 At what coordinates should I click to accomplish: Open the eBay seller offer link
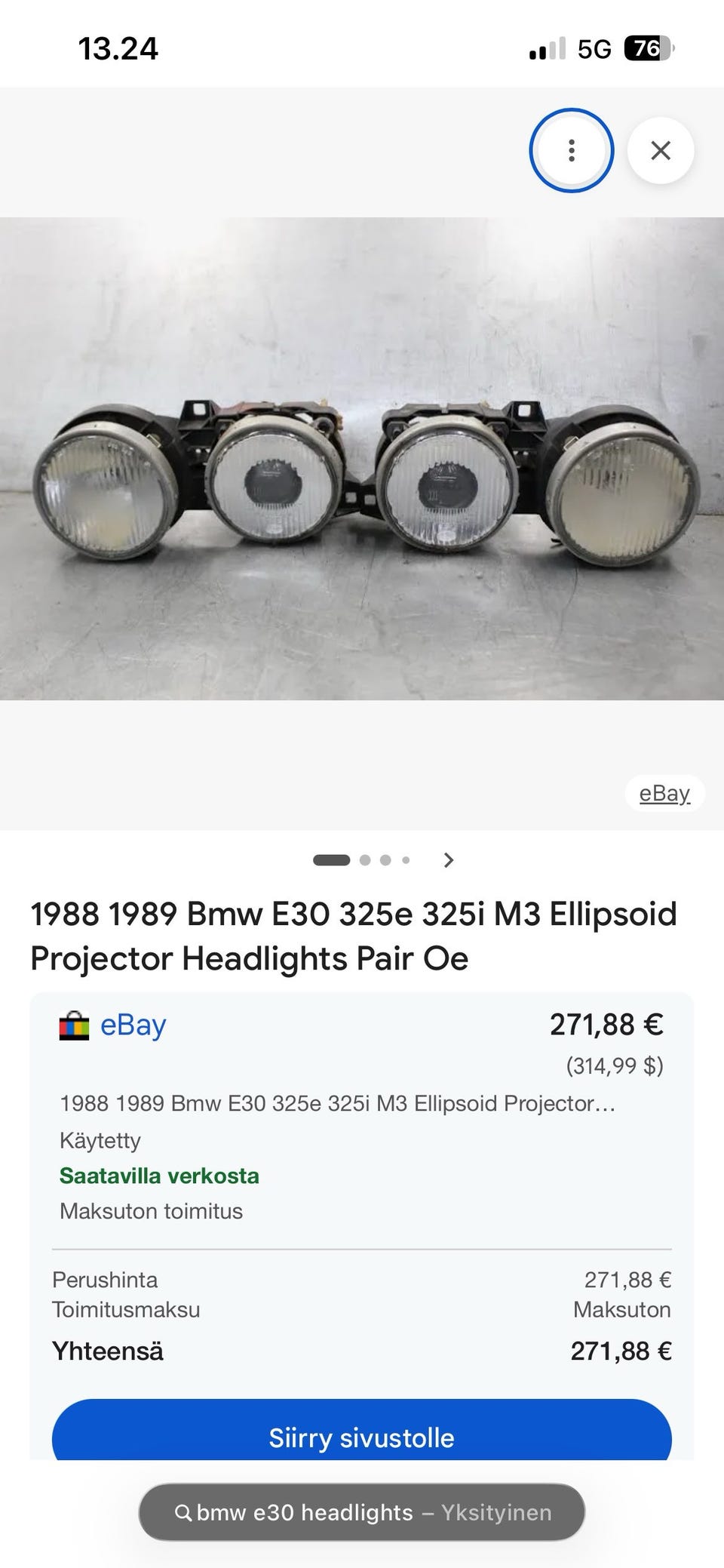coord(133,1025)
